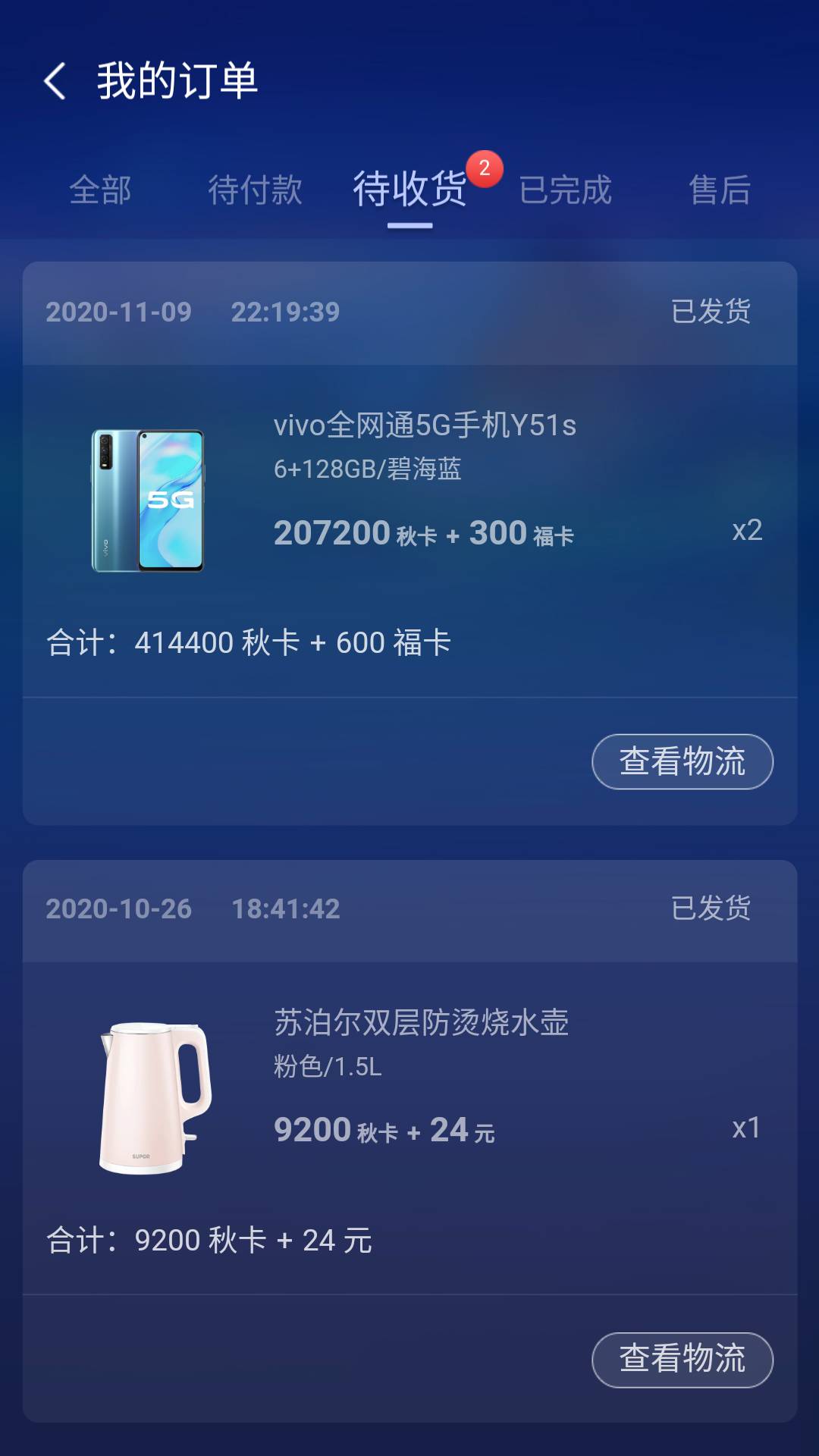Switch to the 全部 tab
819x1456 pixels.
pyautogui.click(x=102, y=191)
